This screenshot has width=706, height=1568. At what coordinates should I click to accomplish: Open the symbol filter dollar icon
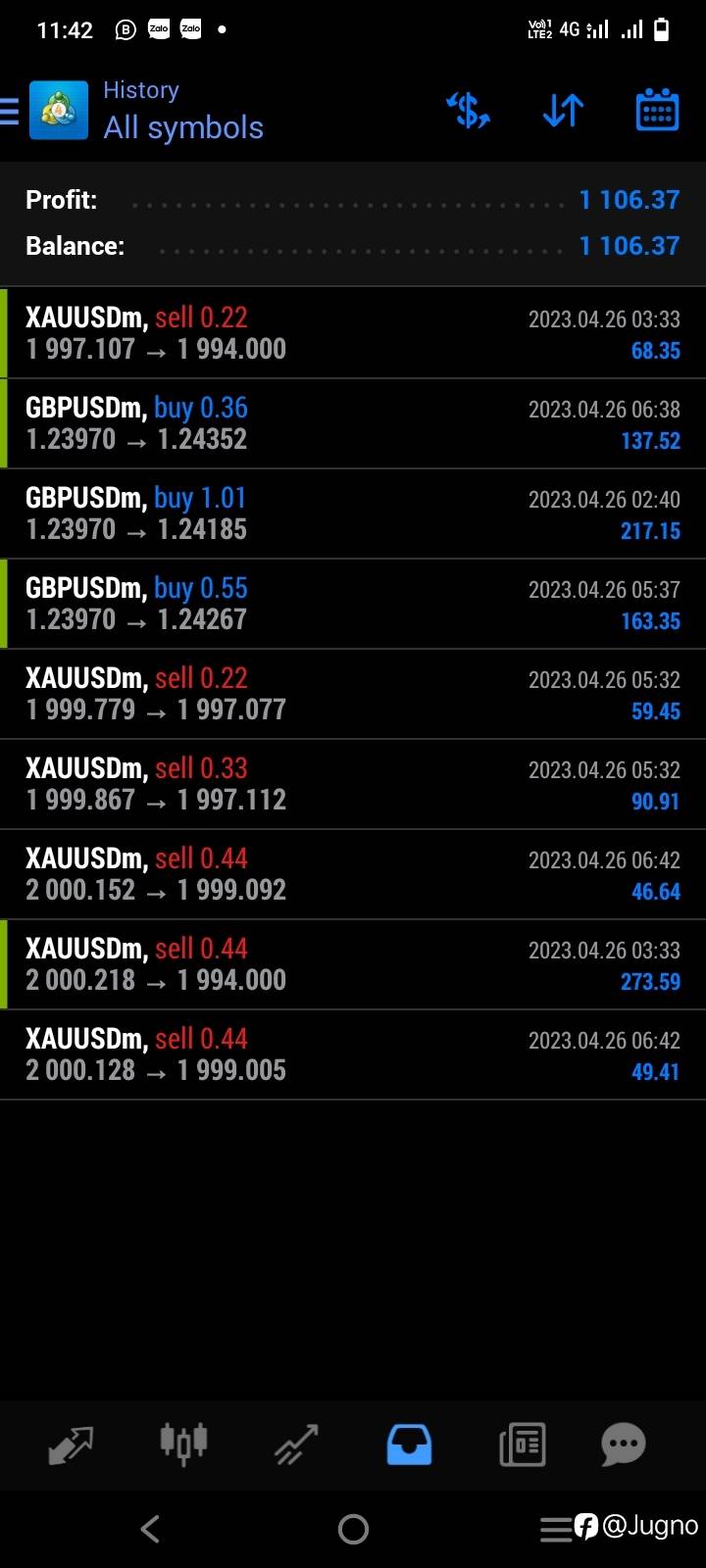pos(469,111)
